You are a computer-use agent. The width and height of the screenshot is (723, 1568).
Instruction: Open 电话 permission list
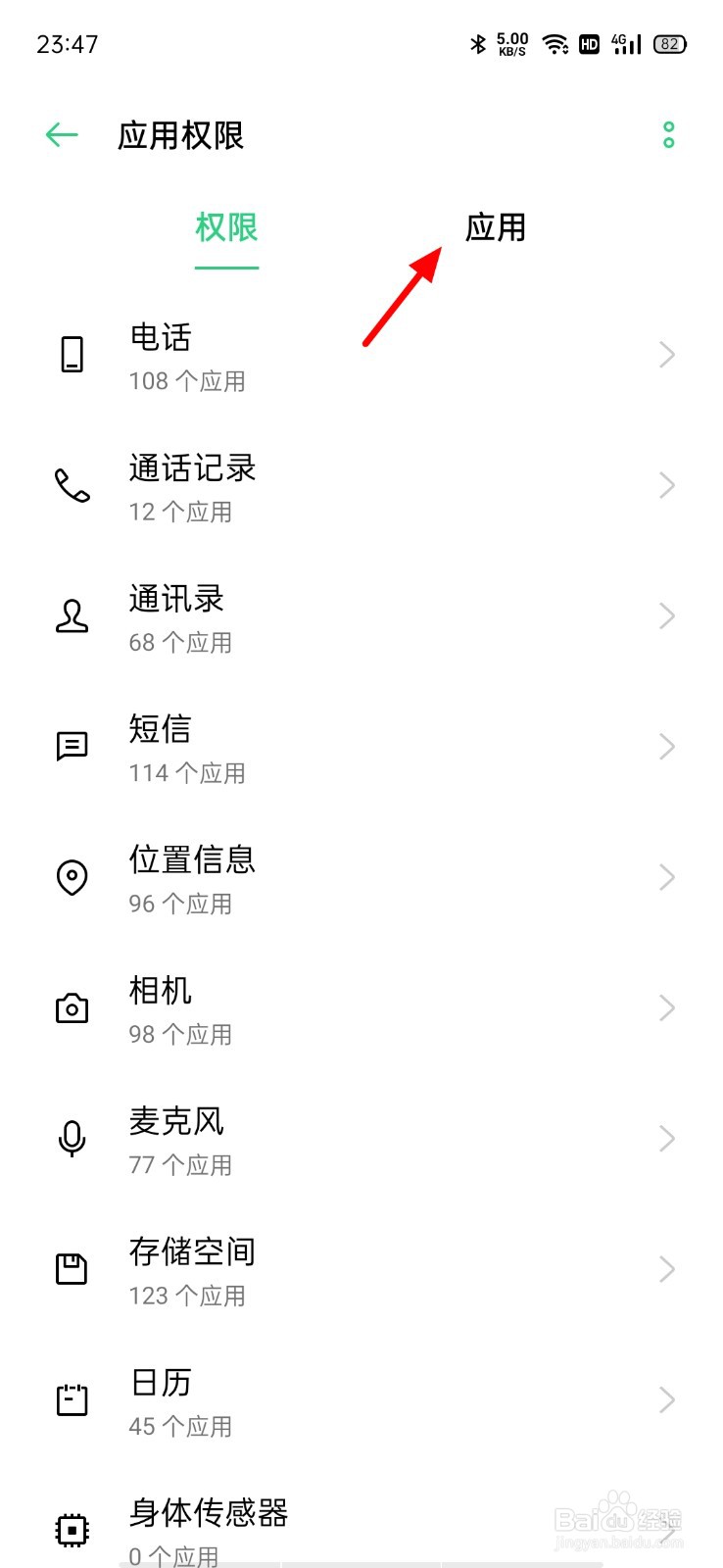(361, 356)
